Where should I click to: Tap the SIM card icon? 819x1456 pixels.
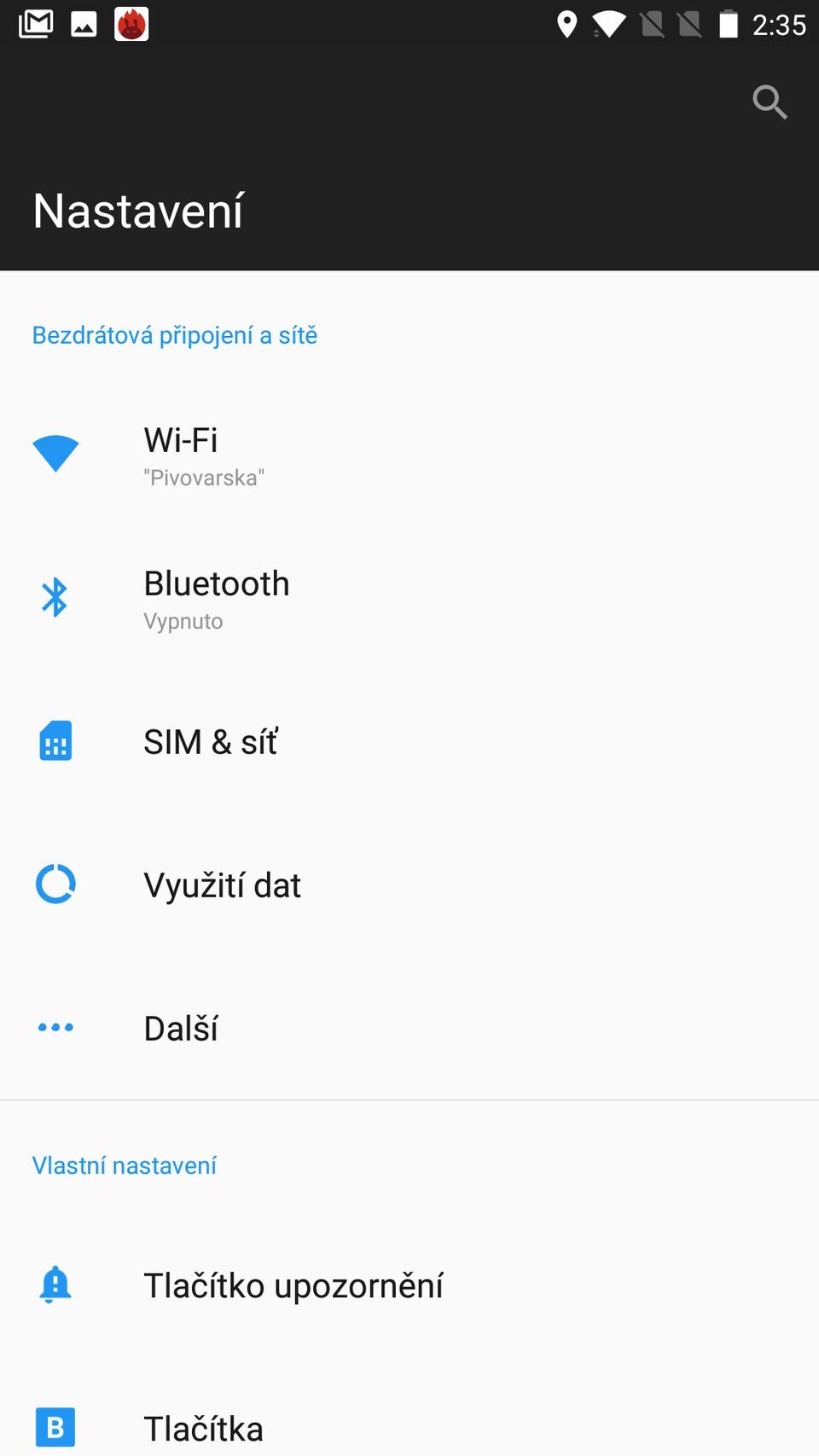click(x=55, y=741)
